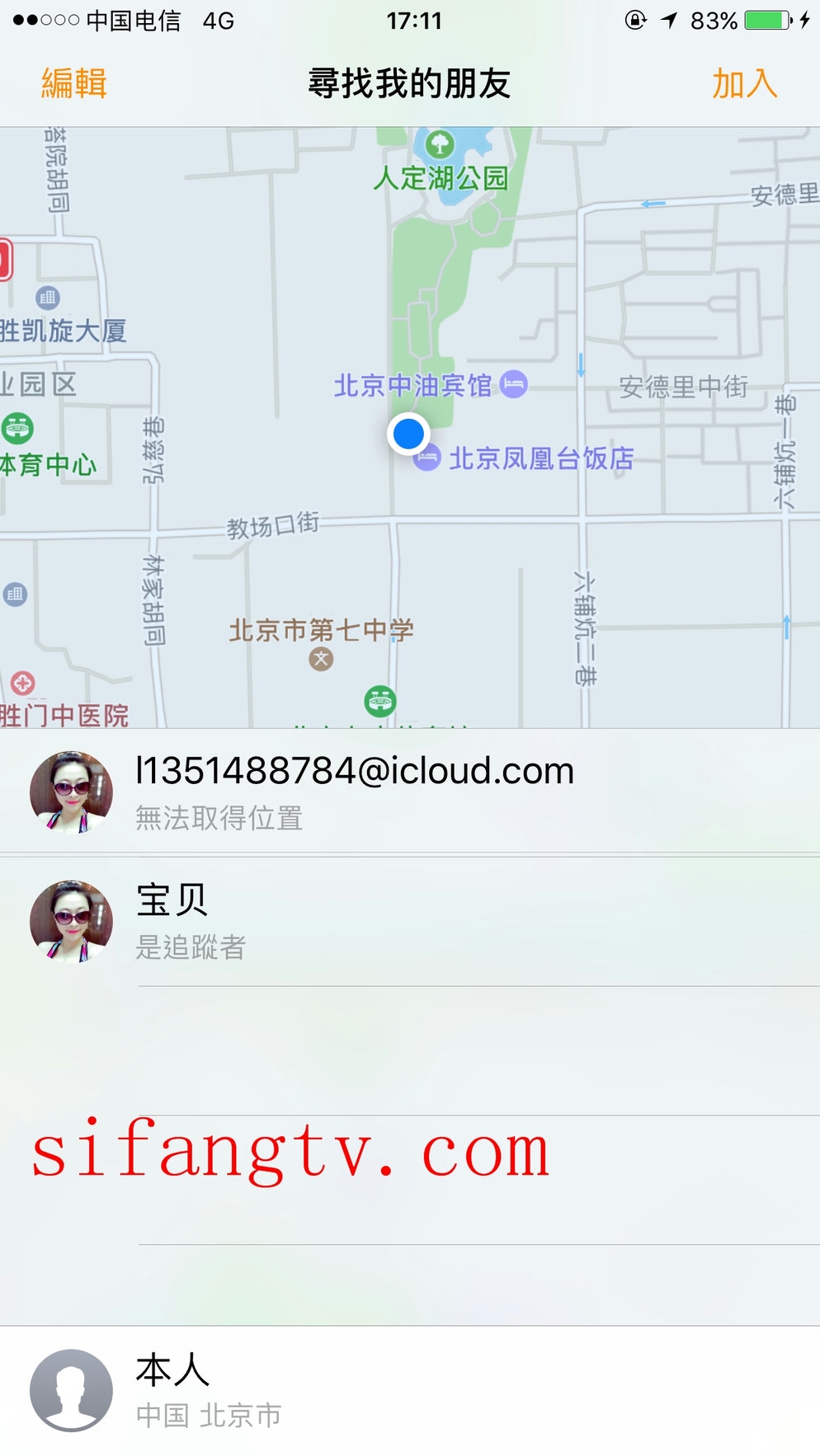Open the 宝贝 follower row
820x1456 pixels.
click(409, 921)
